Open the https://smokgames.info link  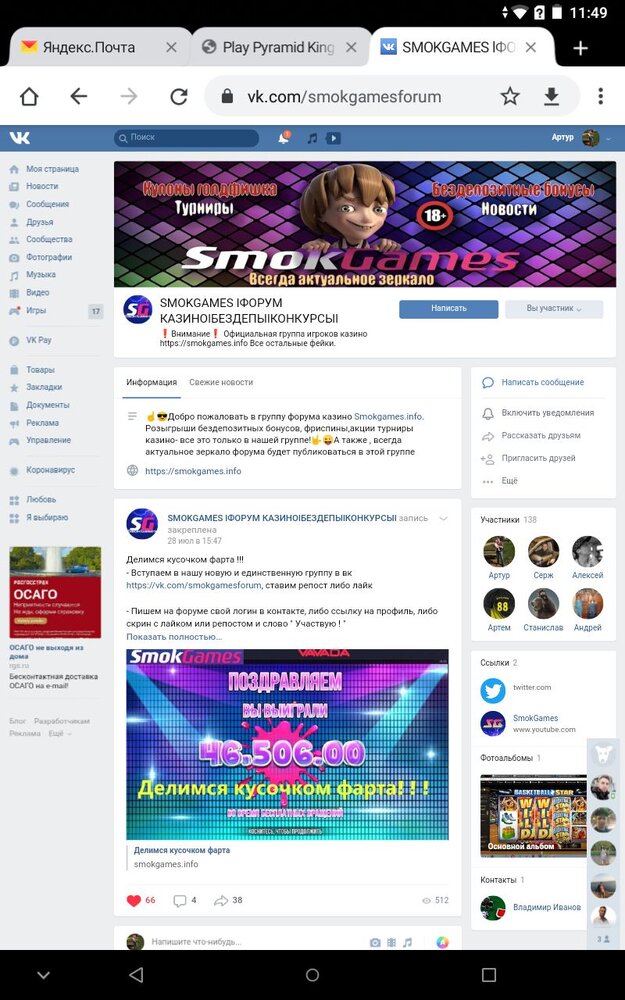click(x=193, y=471)
